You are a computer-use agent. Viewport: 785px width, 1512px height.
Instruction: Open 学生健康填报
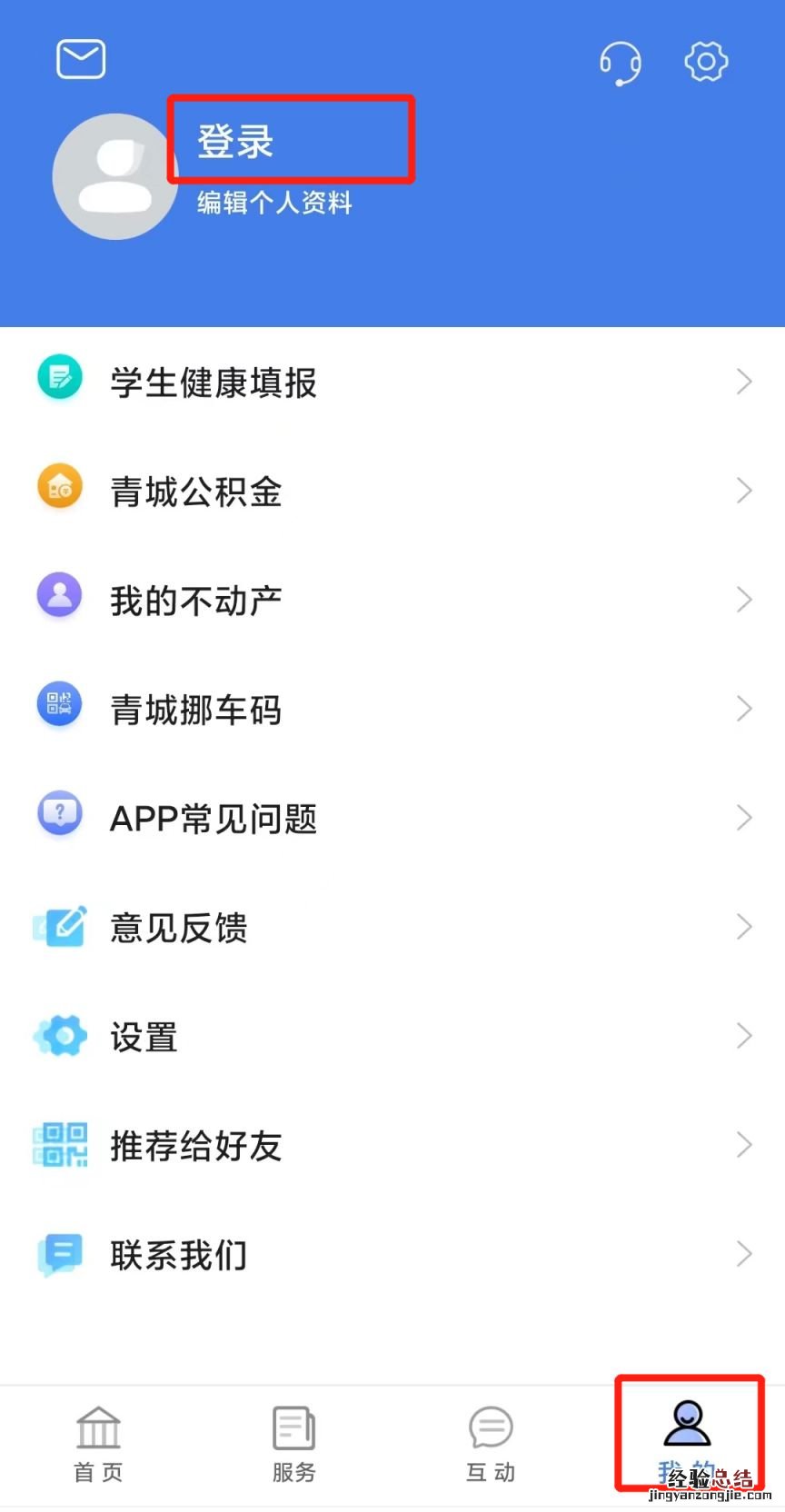214,383
